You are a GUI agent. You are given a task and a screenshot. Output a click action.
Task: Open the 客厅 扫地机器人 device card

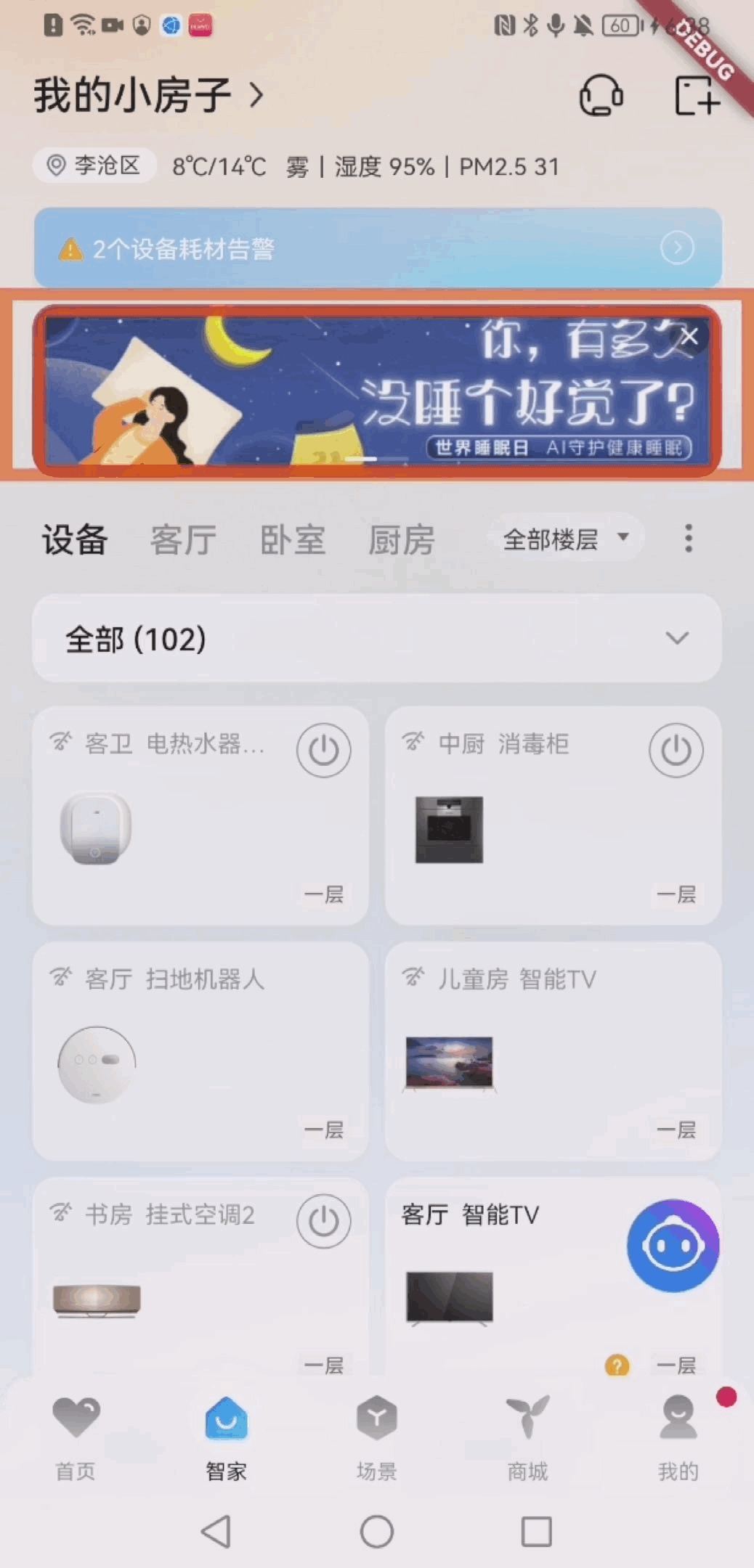200,1051
